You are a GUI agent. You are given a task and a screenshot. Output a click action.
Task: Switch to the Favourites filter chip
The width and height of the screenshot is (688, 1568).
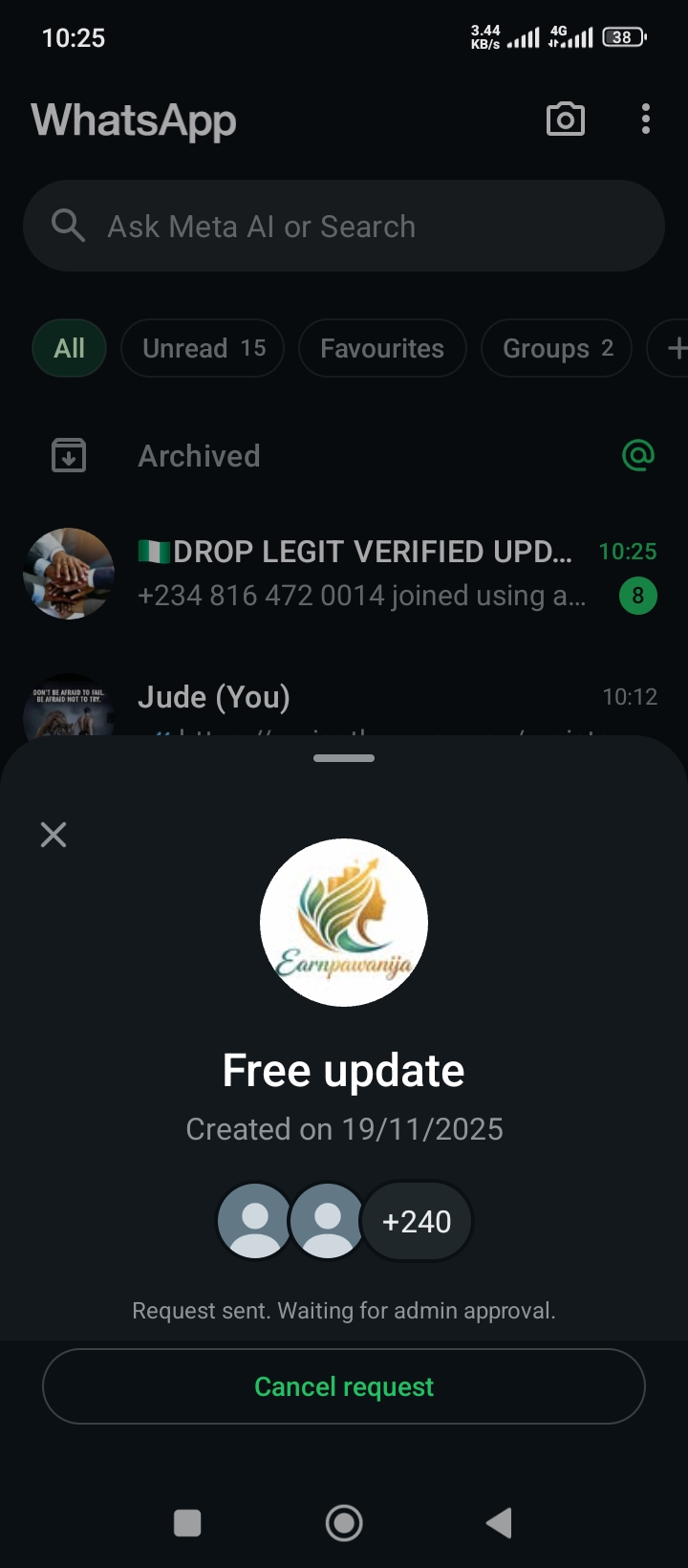pos(382,348)
